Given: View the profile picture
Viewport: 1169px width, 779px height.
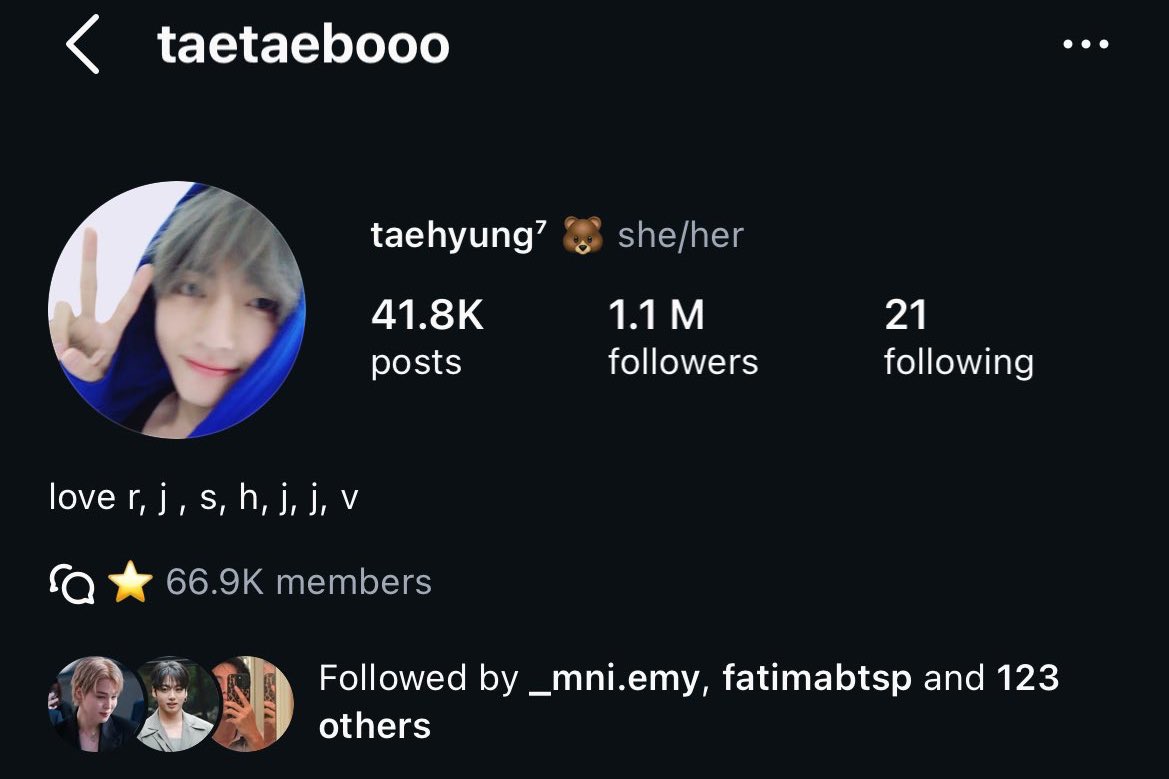Looking at the screenshot, I should (x=177, y=309).
